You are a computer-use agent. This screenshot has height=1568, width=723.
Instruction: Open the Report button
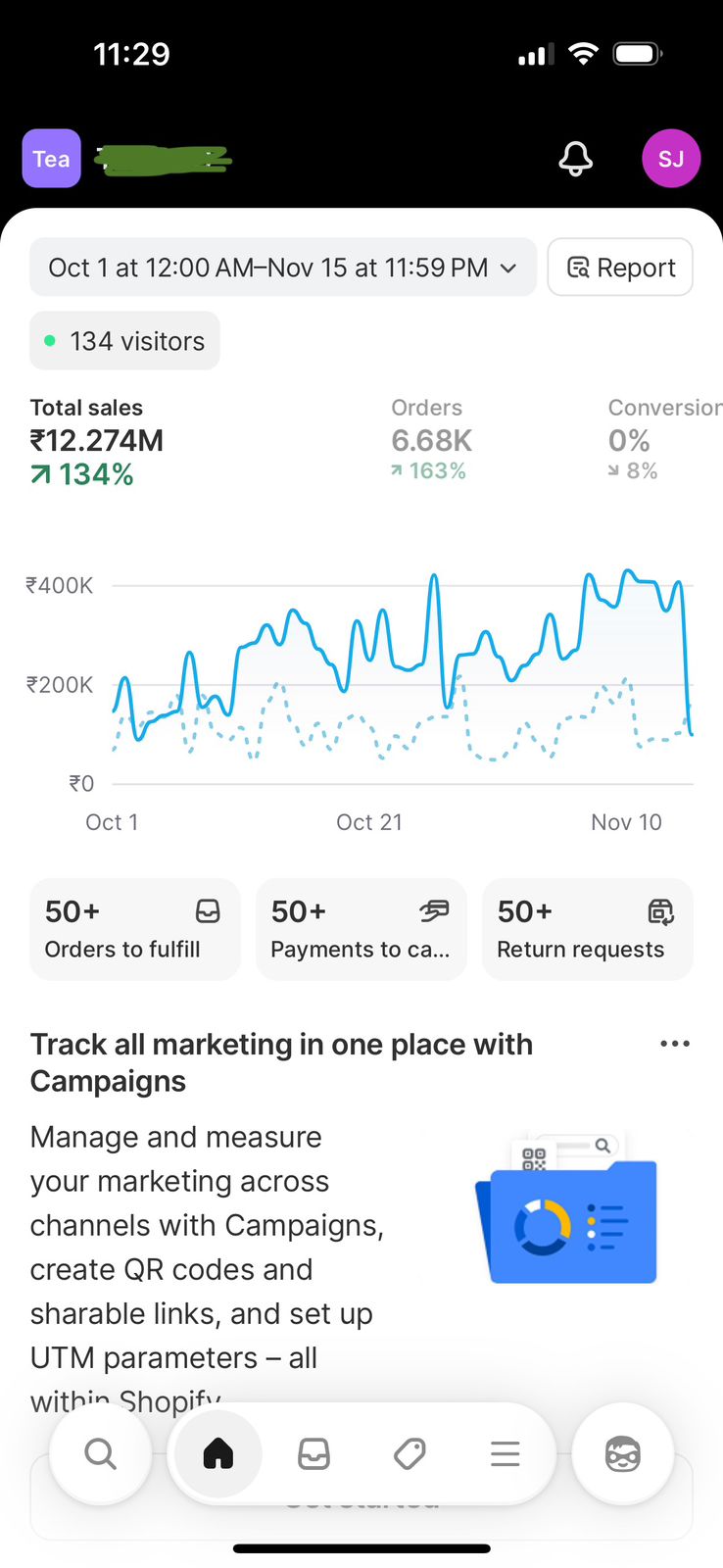click(620, 268)
